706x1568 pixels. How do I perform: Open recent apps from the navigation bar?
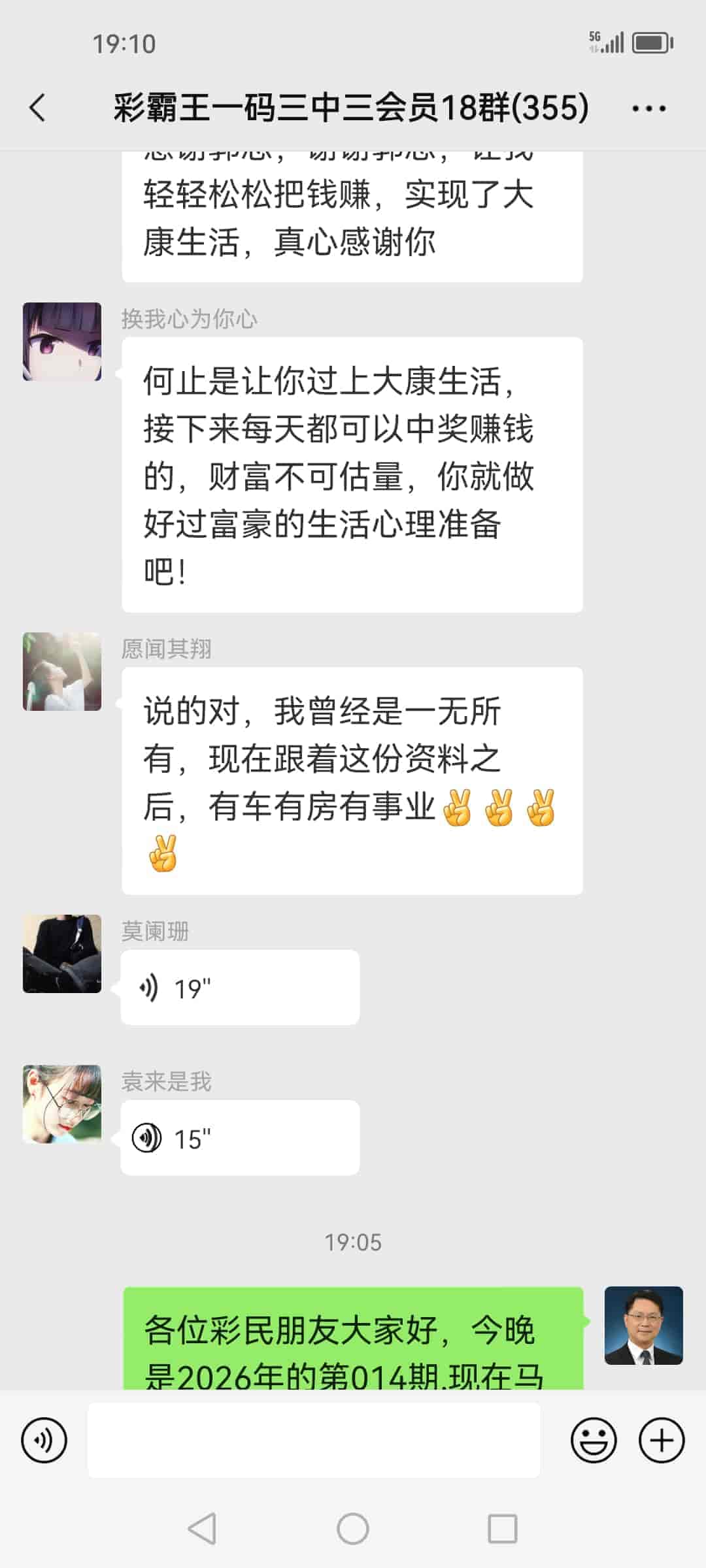point(502,1529)
